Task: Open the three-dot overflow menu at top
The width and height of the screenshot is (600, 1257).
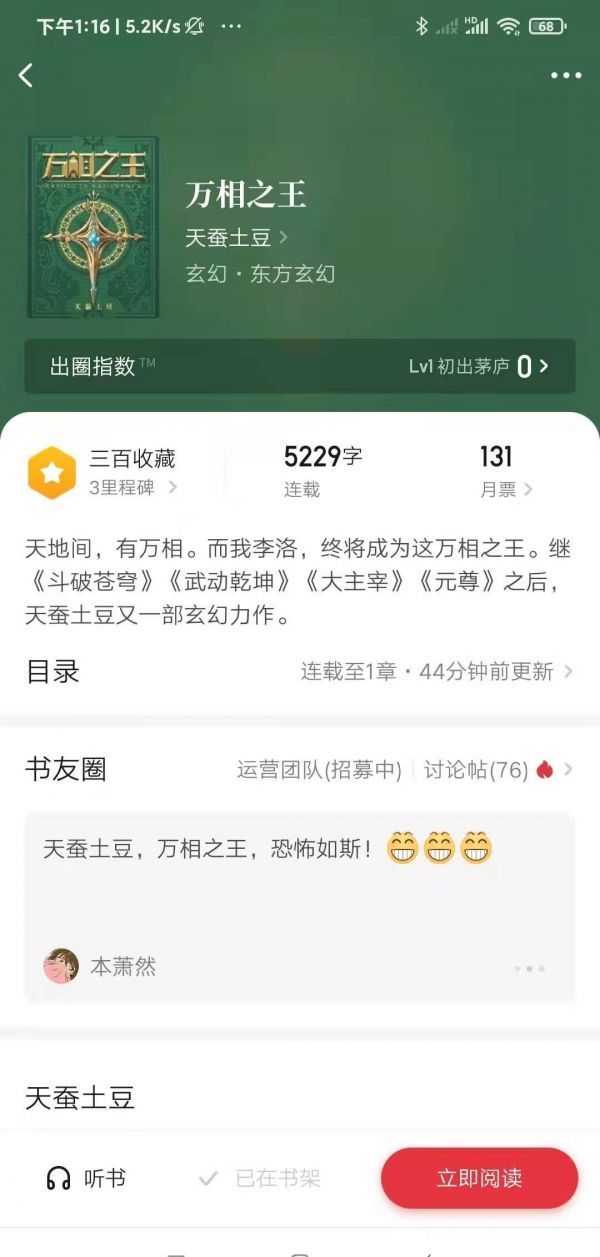Action: [565, 75]
